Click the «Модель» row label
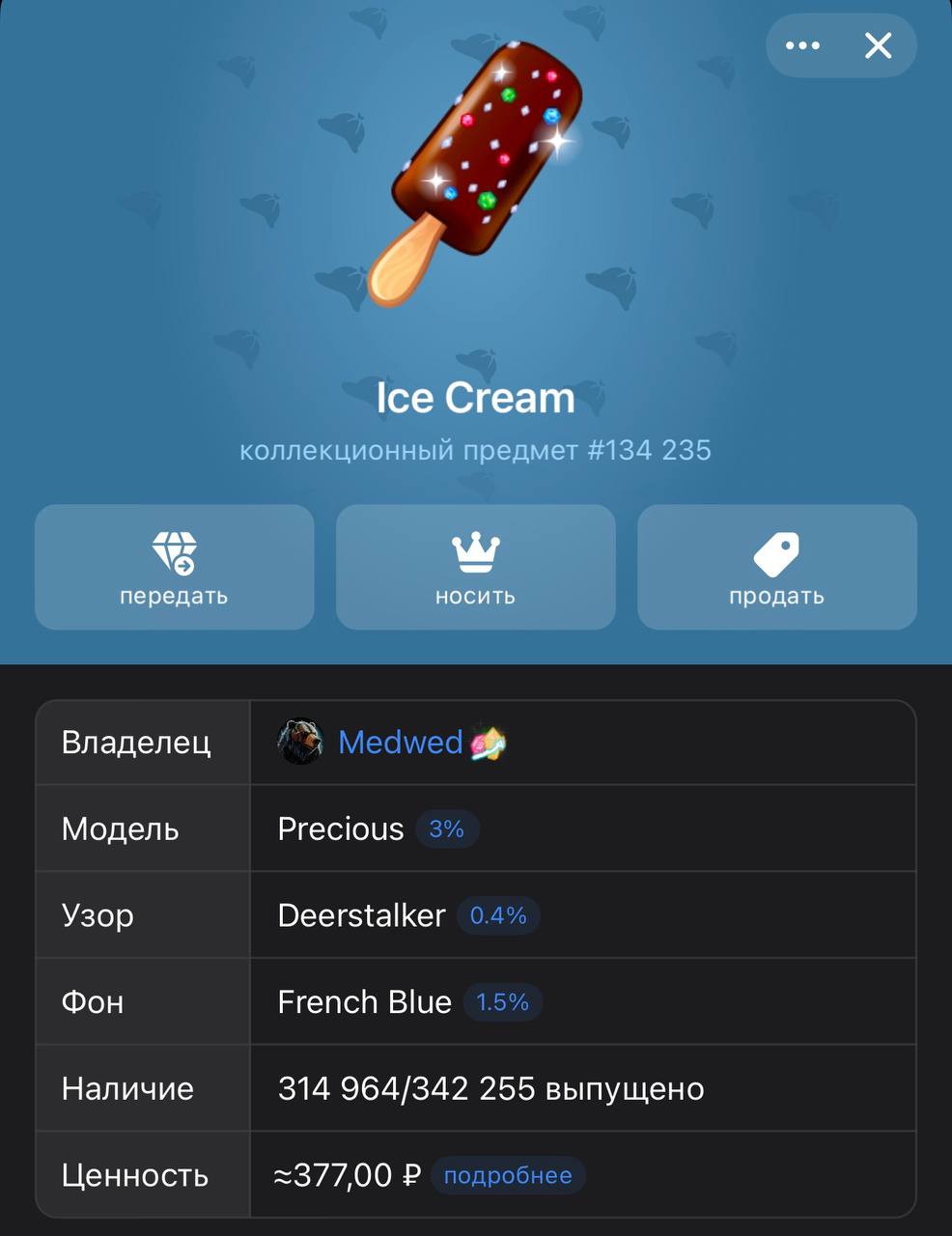Viewport: 952px width, 1236px height. tap(119, 829)
